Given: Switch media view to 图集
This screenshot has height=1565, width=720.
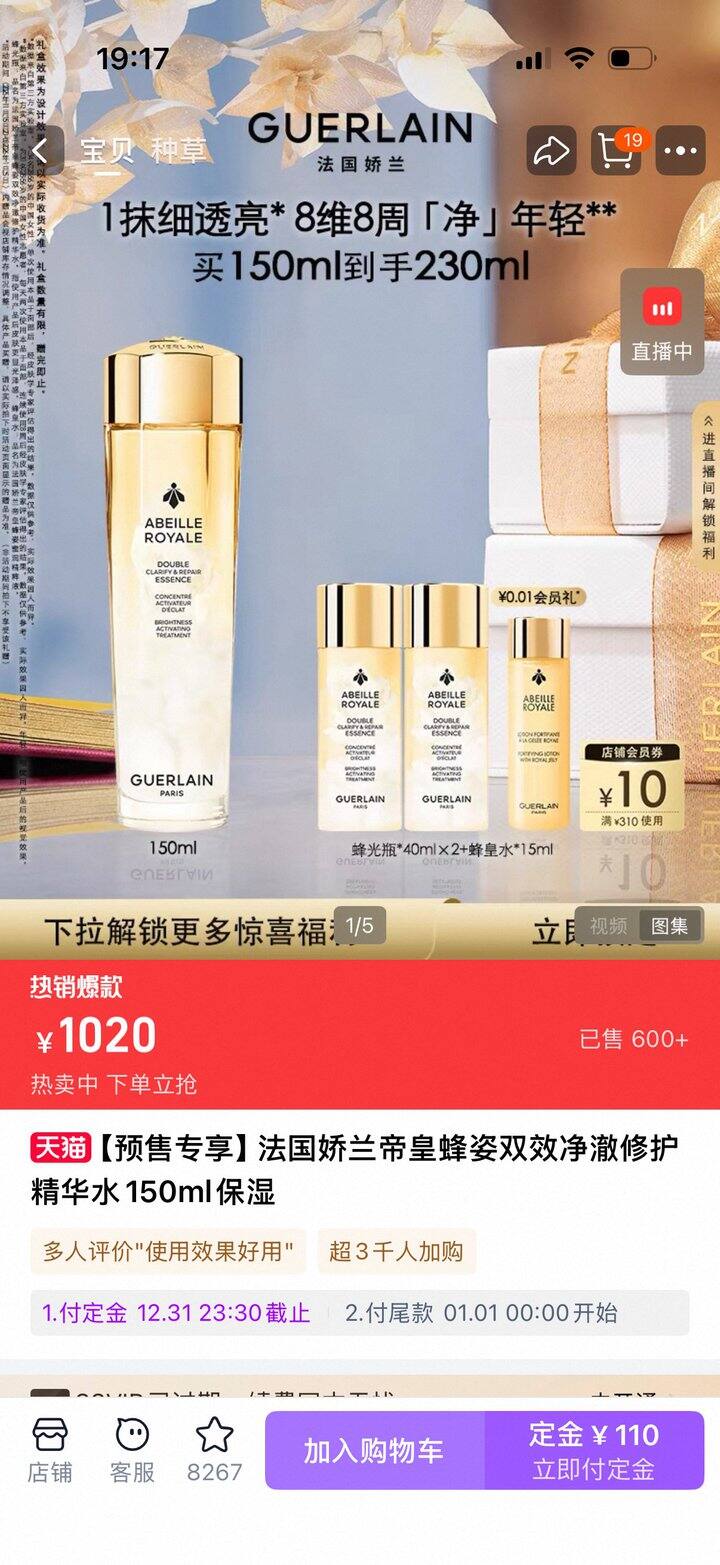Looking at the screenshot, I should tap(670, 926).
